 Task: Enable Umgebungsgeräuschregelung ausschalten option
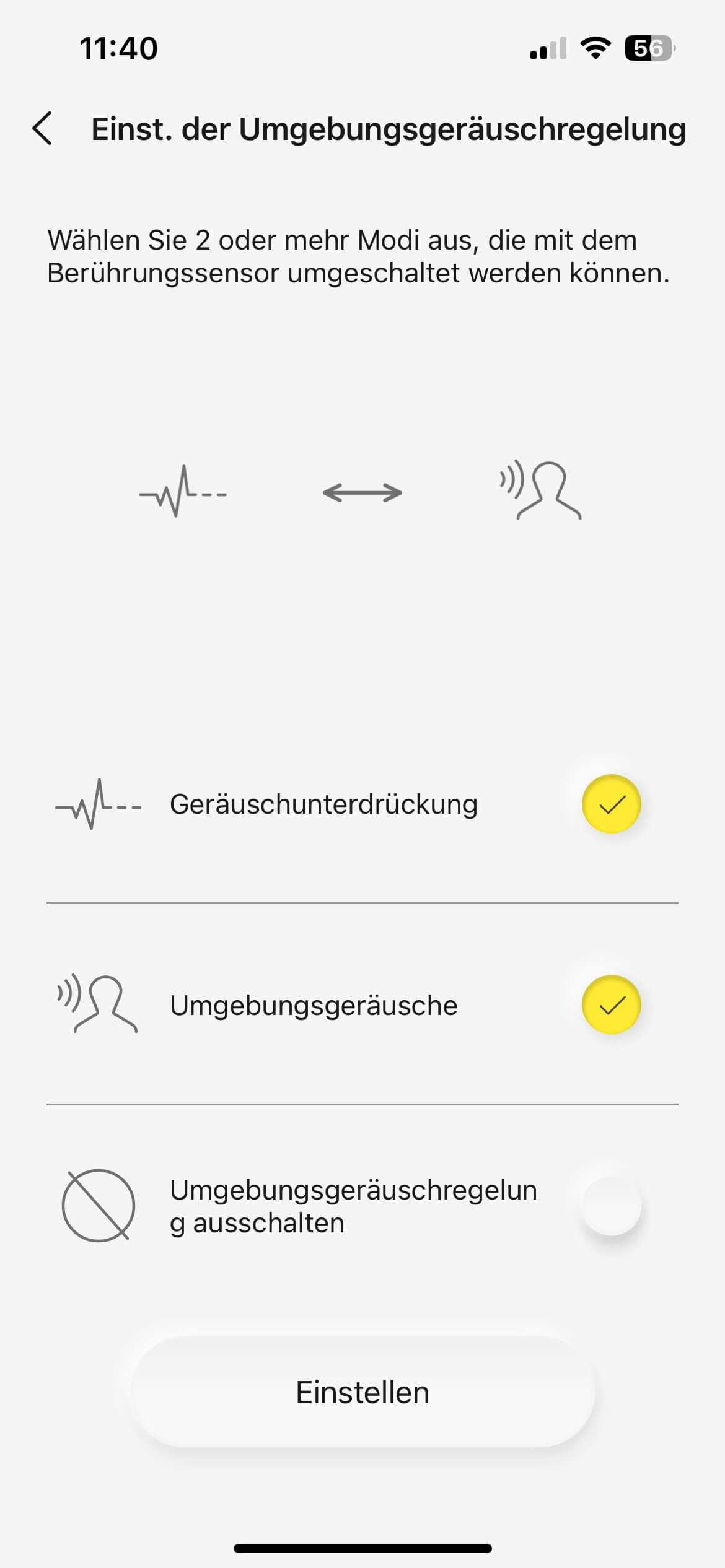coord(611,1206)
